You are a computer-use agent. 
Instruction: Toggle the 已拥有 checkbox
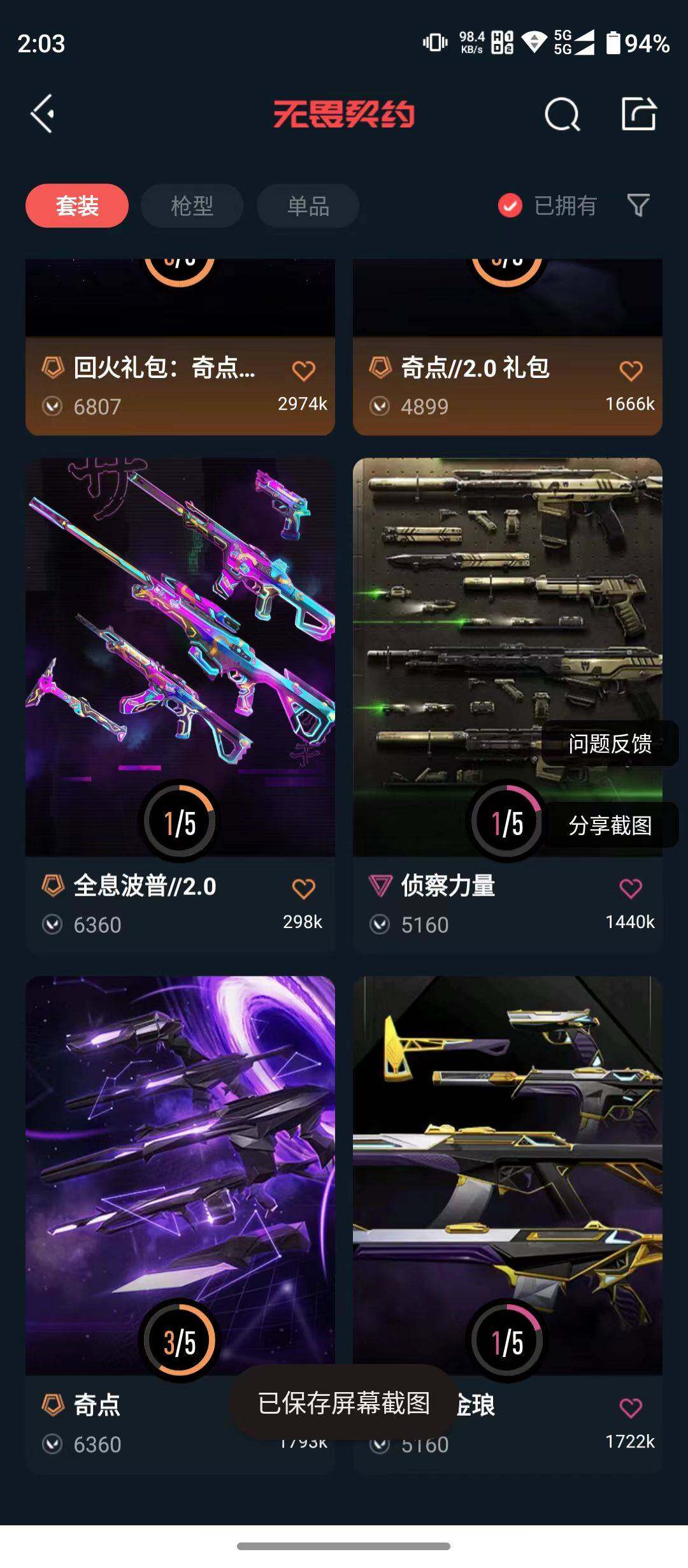(x=510, y=206)
